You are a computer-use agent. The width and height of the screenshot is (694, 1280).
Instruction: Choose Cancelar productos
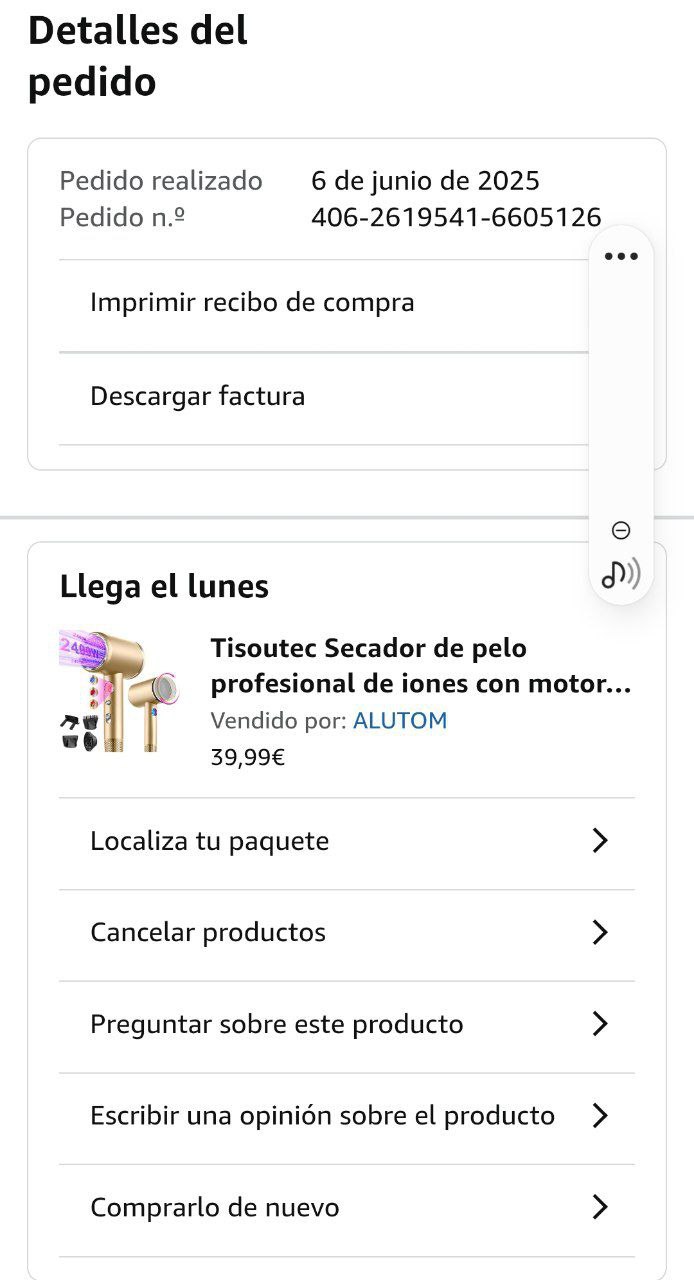click(346, 933)
